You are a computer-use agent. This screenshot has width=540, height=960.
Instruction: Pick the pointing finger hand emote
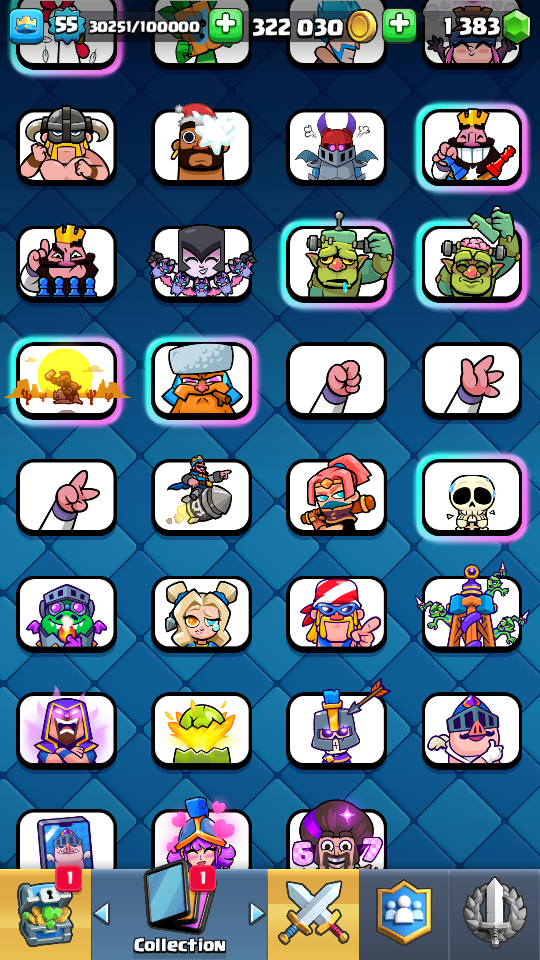pyautogui.click(x=66, y=497)
